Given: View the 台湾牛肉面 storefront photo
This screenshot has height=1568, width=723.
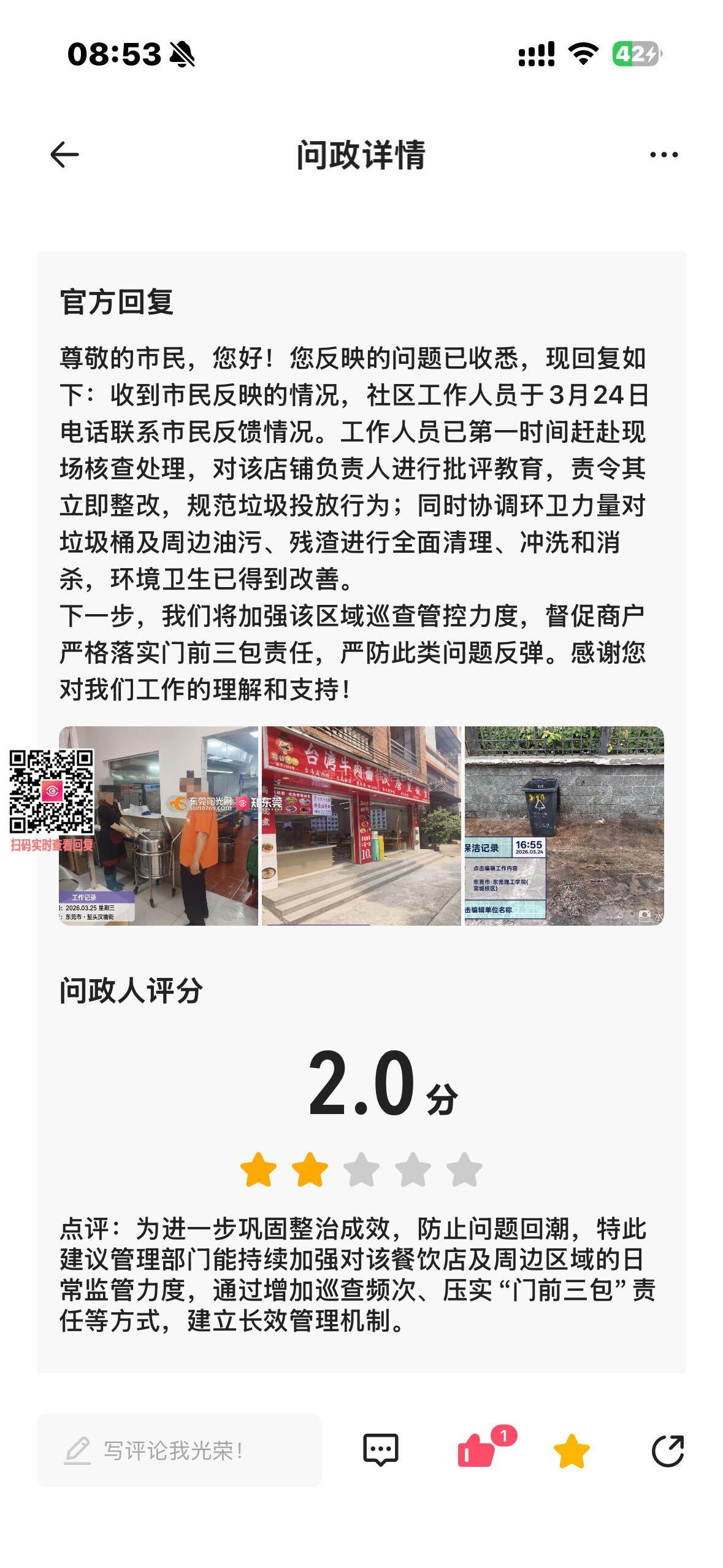Looking at the screenshot, I should coord(361,825).
